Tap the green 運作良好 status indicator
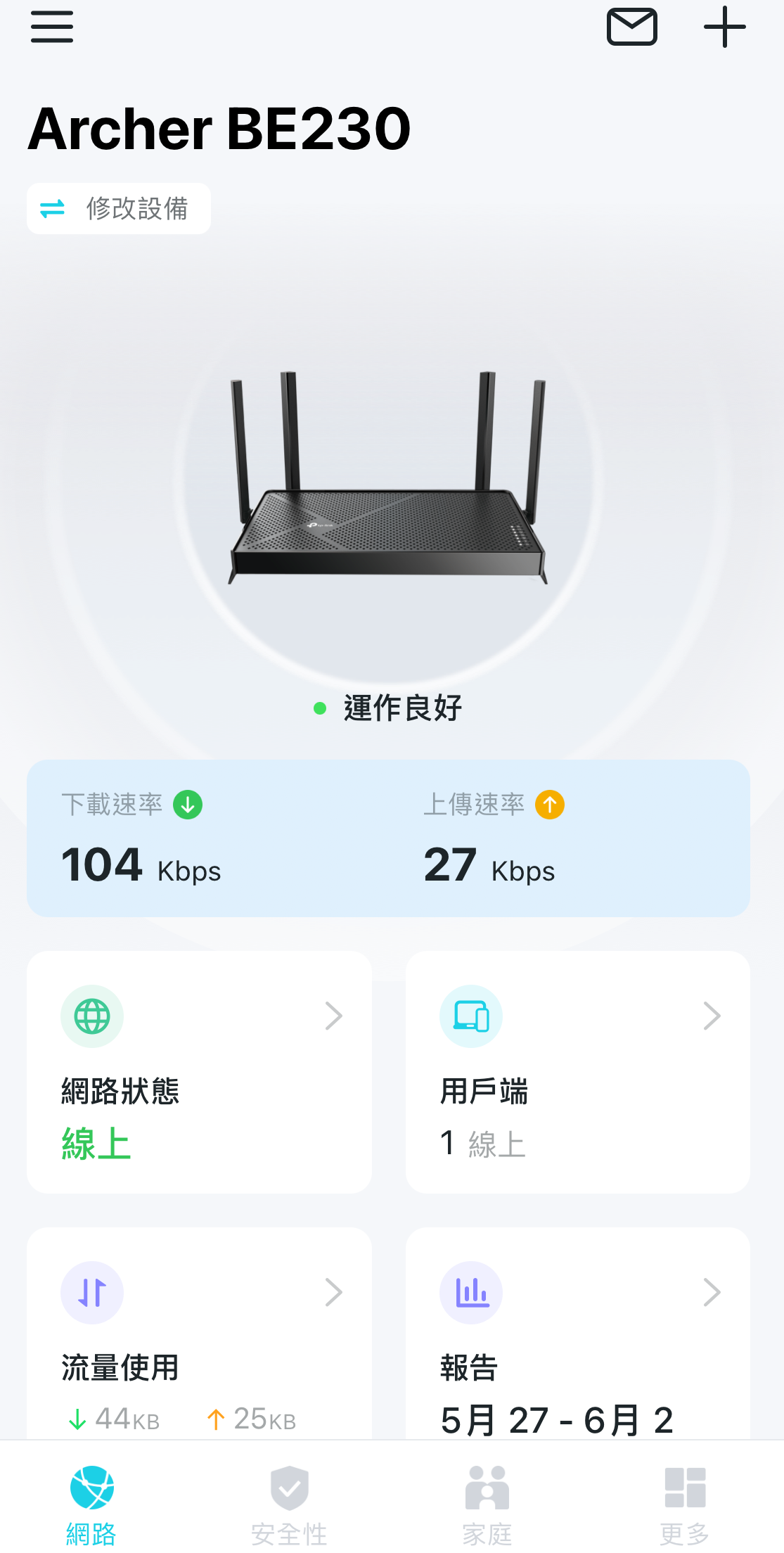Image resolution: width=784 pixels, height=1553 pixels. point(391,708)
